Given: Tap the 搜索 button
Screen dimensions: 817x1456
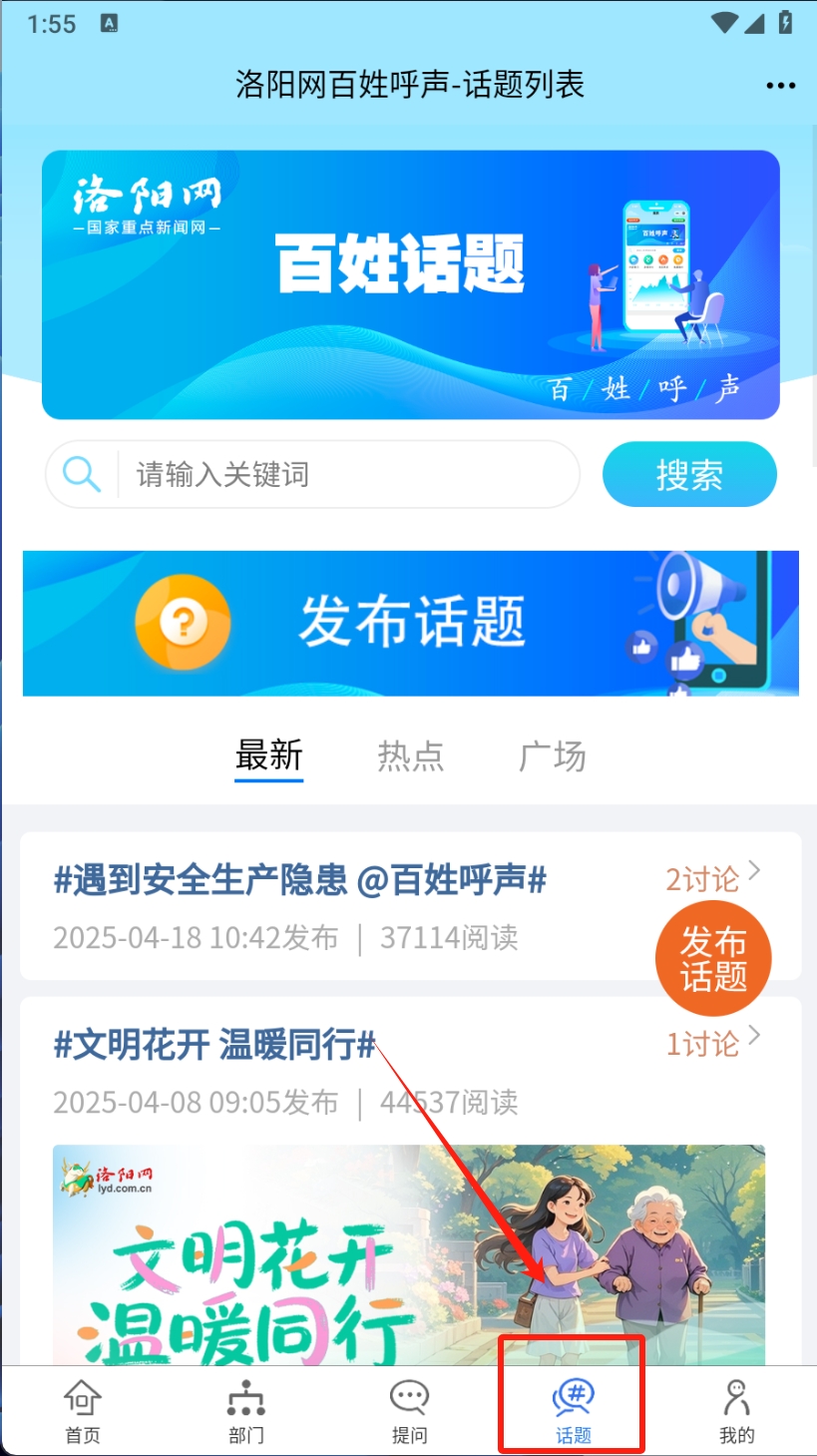Looking at the screenshot, I should [x=689, y=475].
